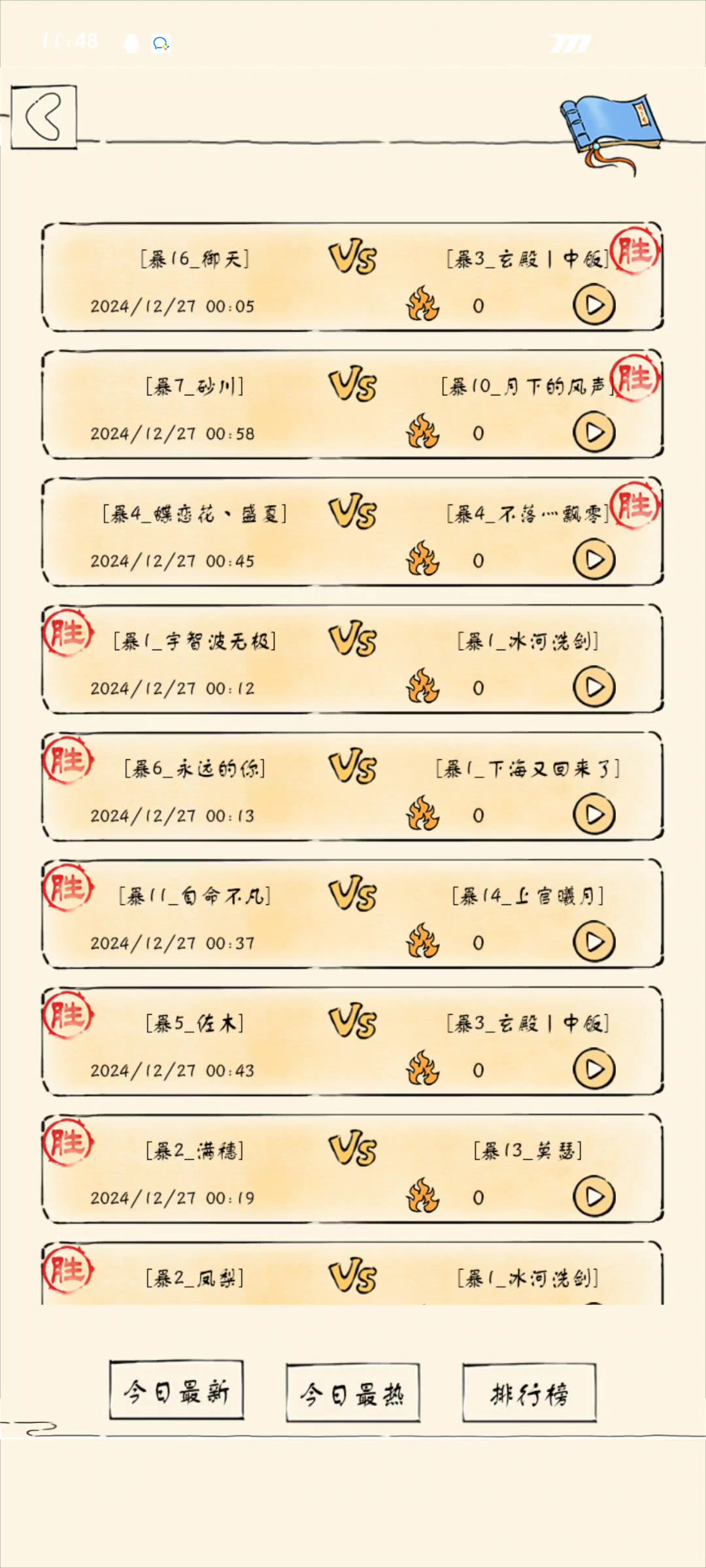This screenshot has width=706, height=1568.
Task: Play replay of 暴11_自命不凡 match
Action: point(594,942)
